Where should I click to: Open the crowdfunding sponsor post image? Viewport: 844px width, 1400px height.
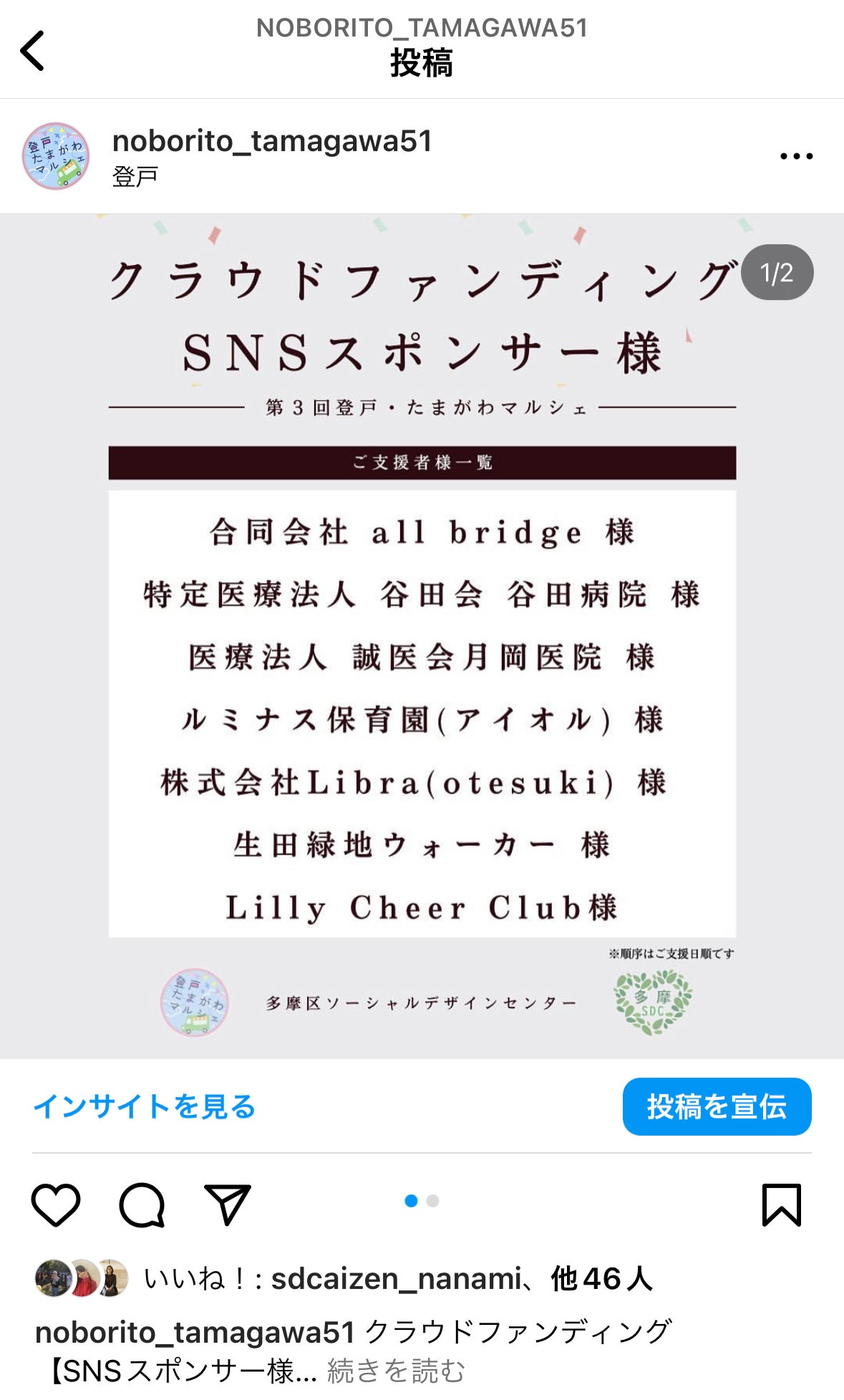coord(422,636)
